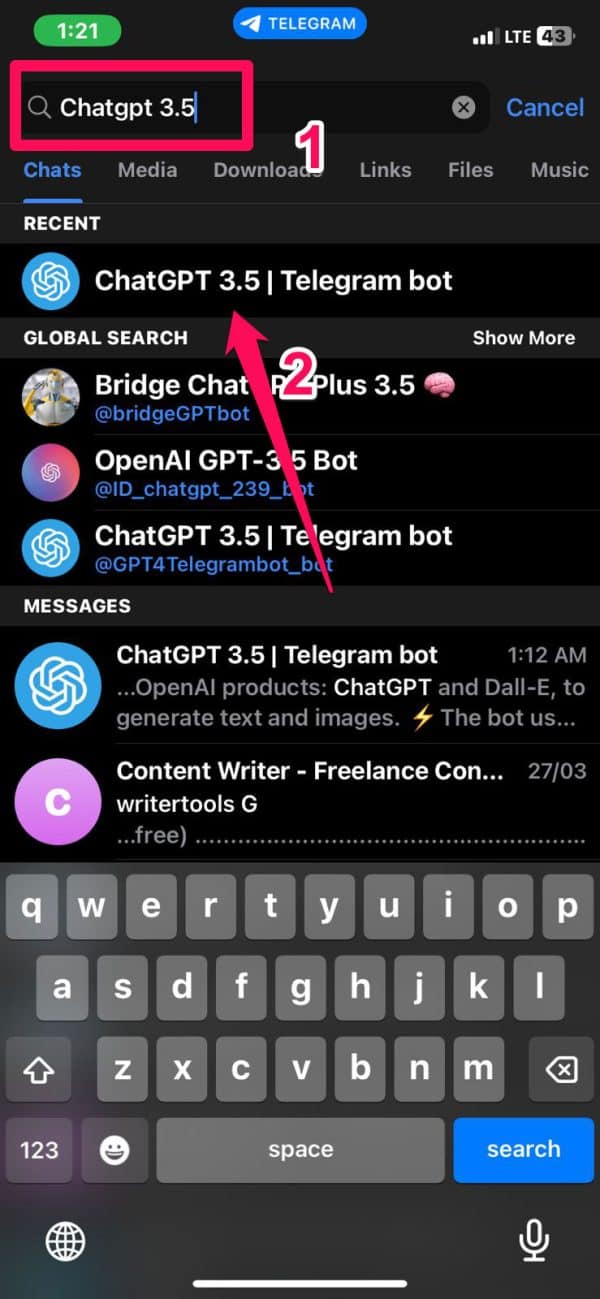The height and width of the screenshot is (1299, 600).
Task: Switch to the Media tab
Action: pyautogui.click(x=147, y=170)
